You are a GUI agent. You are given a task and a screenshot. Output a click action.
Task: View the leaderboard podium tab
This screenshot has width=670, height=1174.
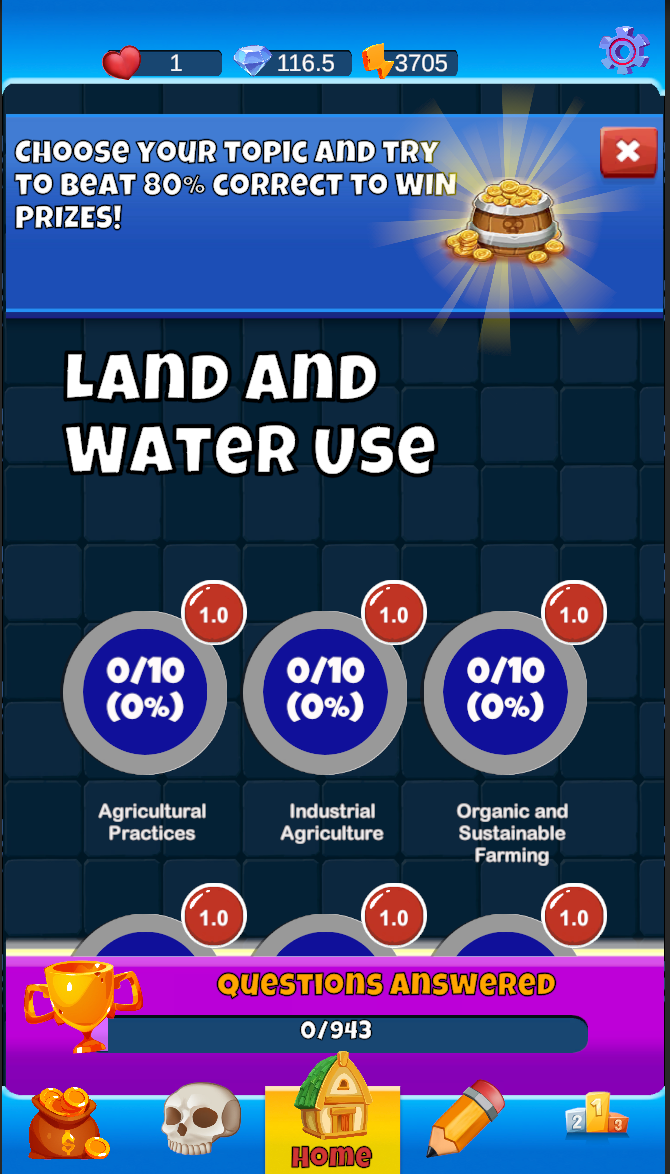(x=597, y=1118)
